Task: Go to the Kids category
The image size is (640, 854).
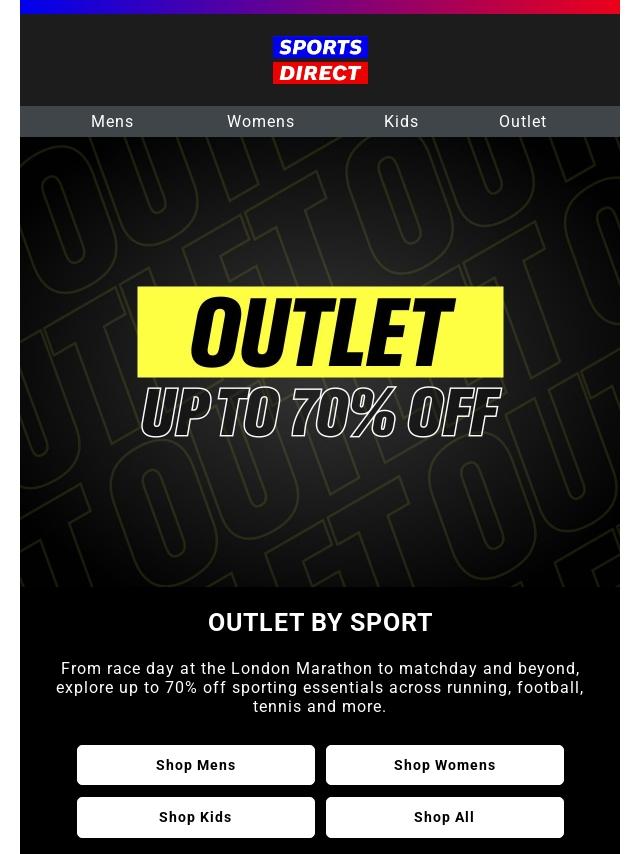Action: 401,121
